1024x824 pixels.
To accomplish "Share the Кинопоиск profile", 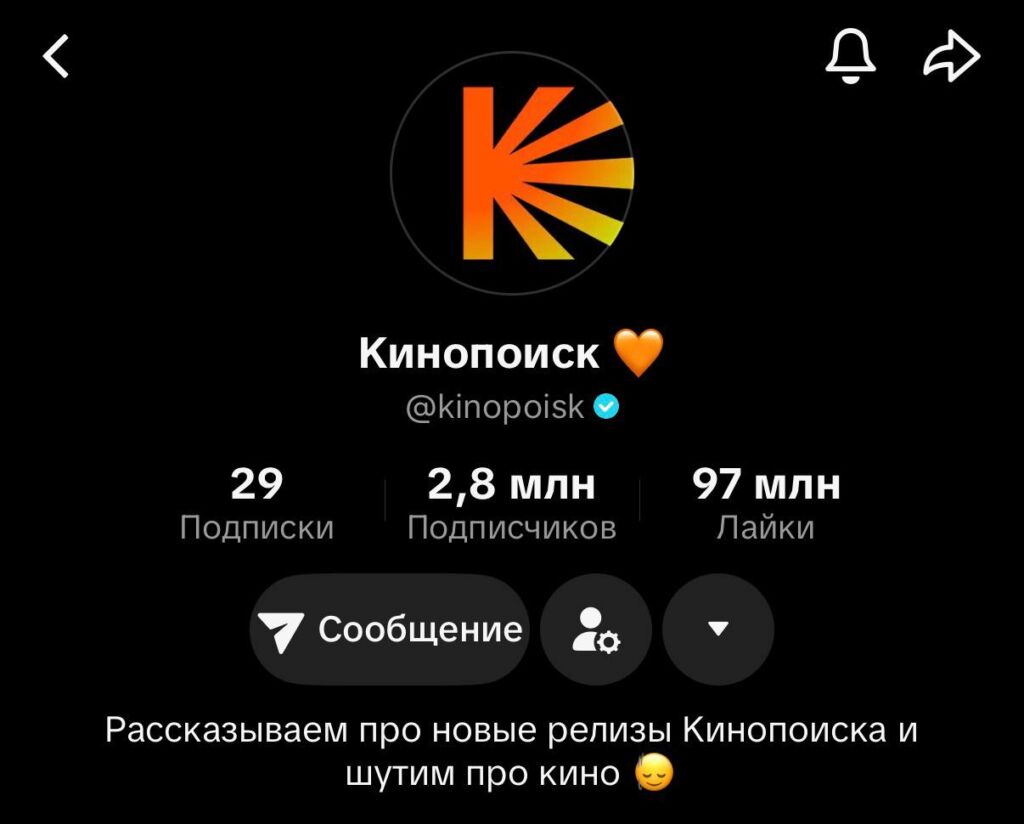I will pyautogui.click(x=951, y=58).
